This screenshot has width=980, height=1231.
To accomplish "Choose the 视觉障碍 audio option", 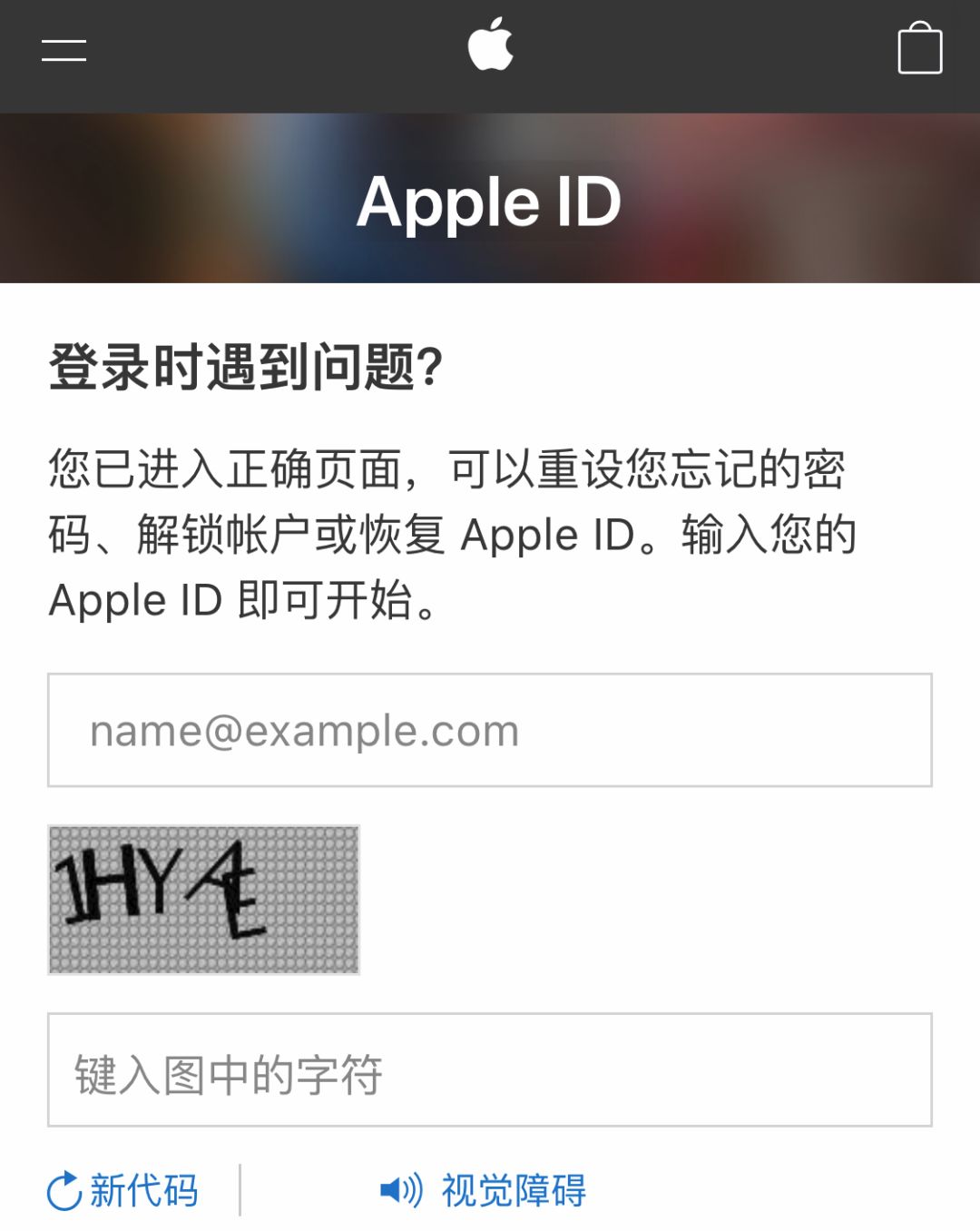I will pyautogui.click(x=484, y=1190).
